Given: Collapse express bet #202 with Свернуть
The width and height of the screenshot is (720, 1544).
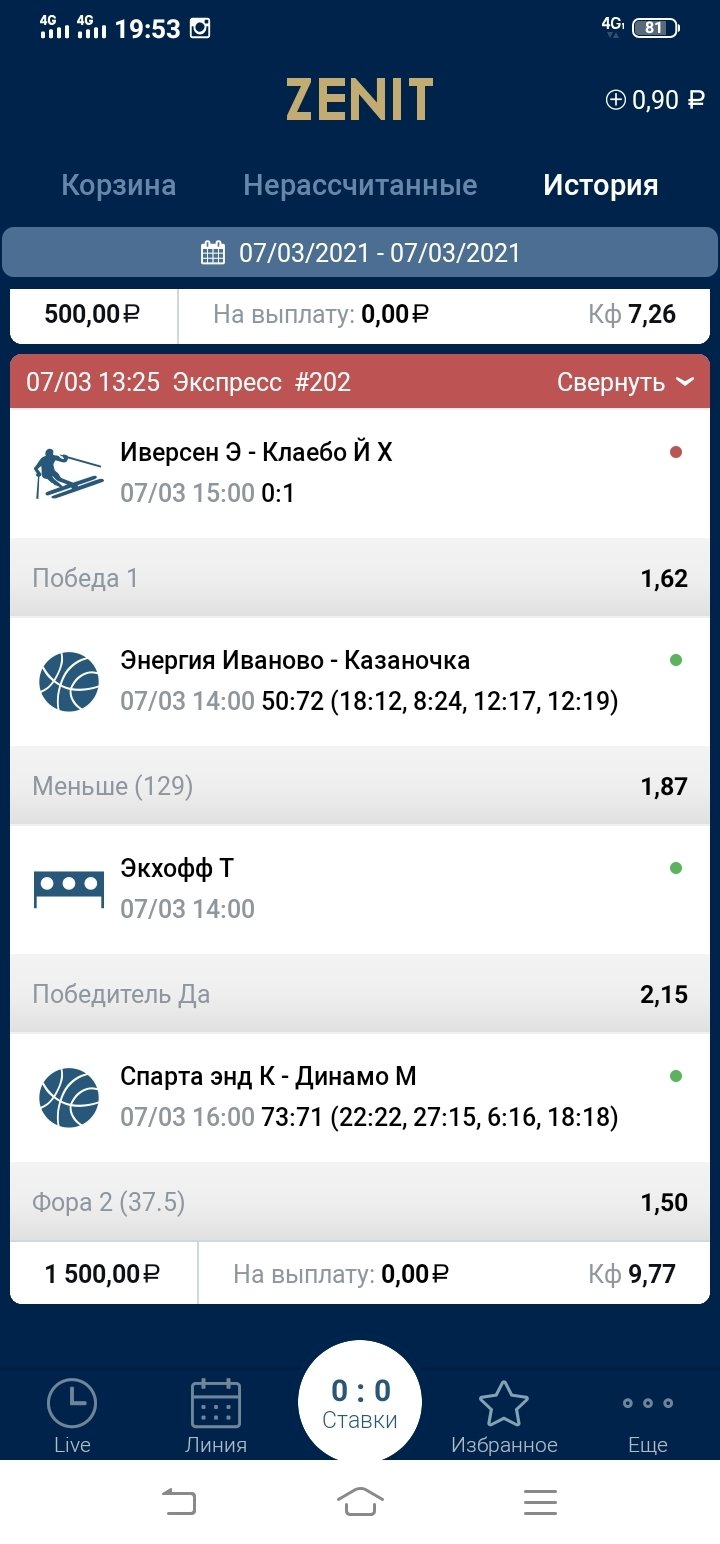Looking at the screenshot, I should pyautogui.click(x=624, y=382).
